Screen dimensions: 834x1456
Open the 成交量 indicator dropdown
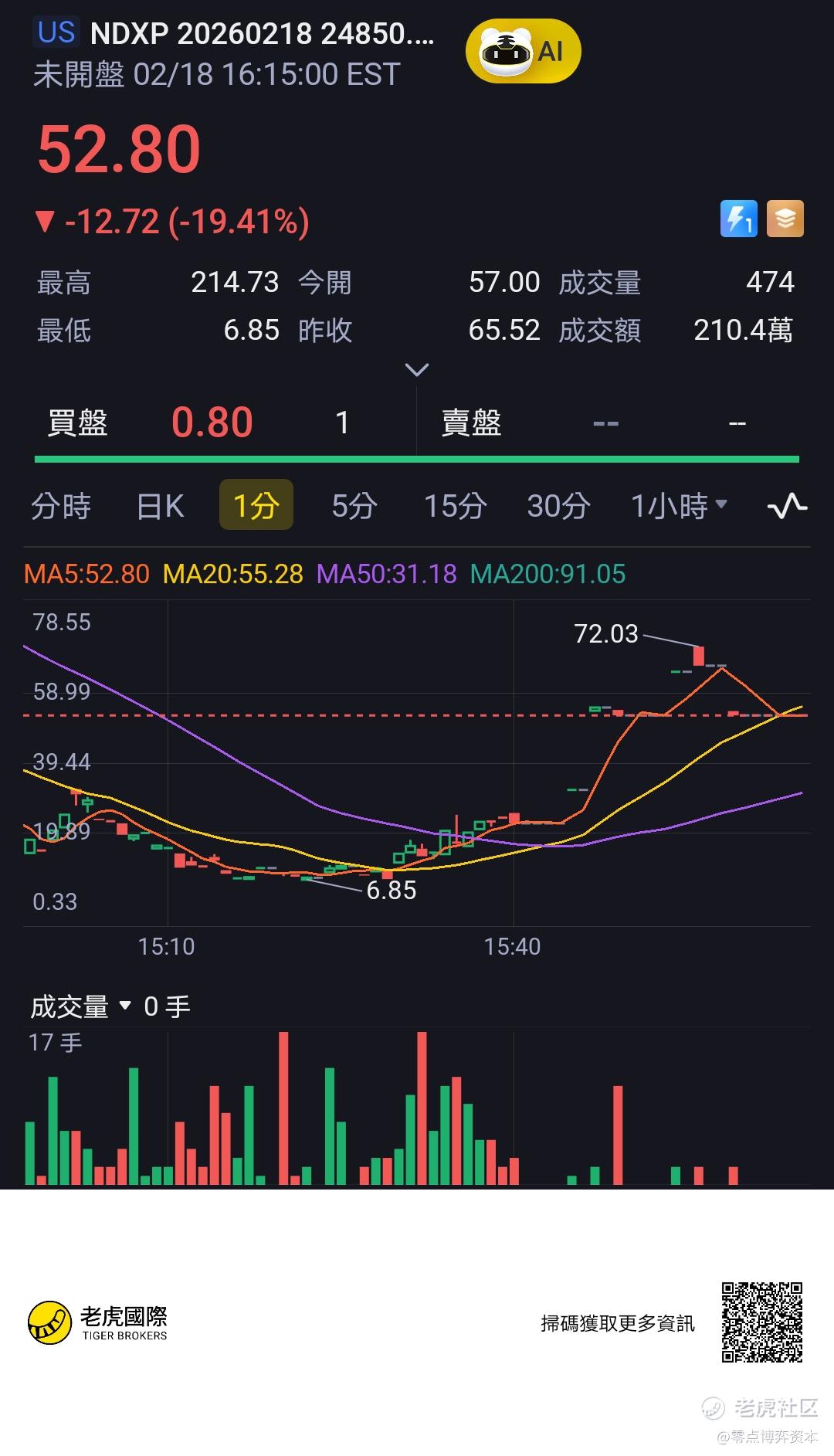[x=81, y=1006]
